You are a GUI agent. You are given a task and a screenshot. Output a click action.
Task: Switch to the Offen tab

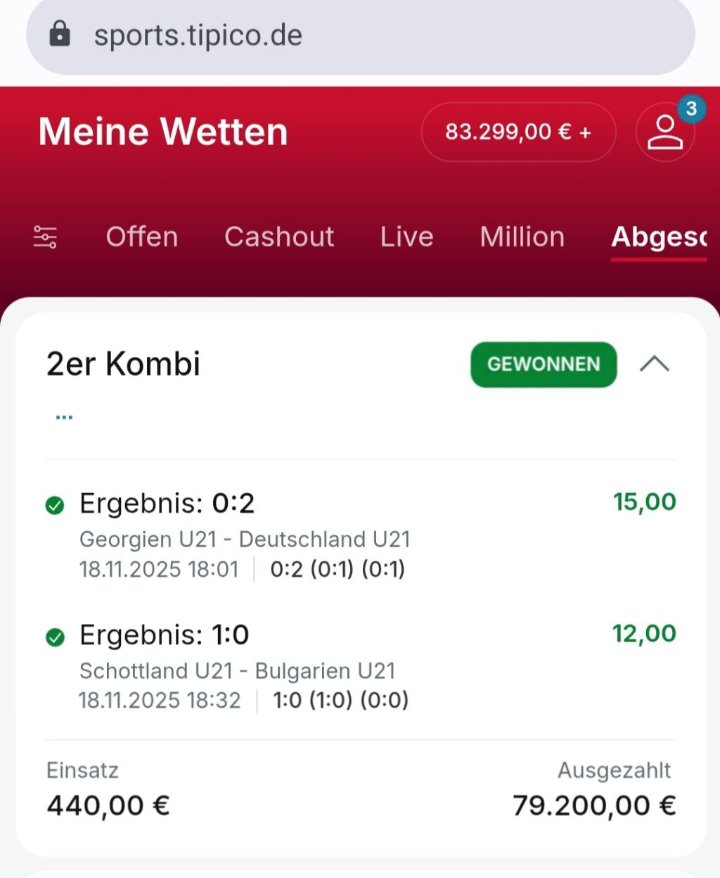(141, 236)
